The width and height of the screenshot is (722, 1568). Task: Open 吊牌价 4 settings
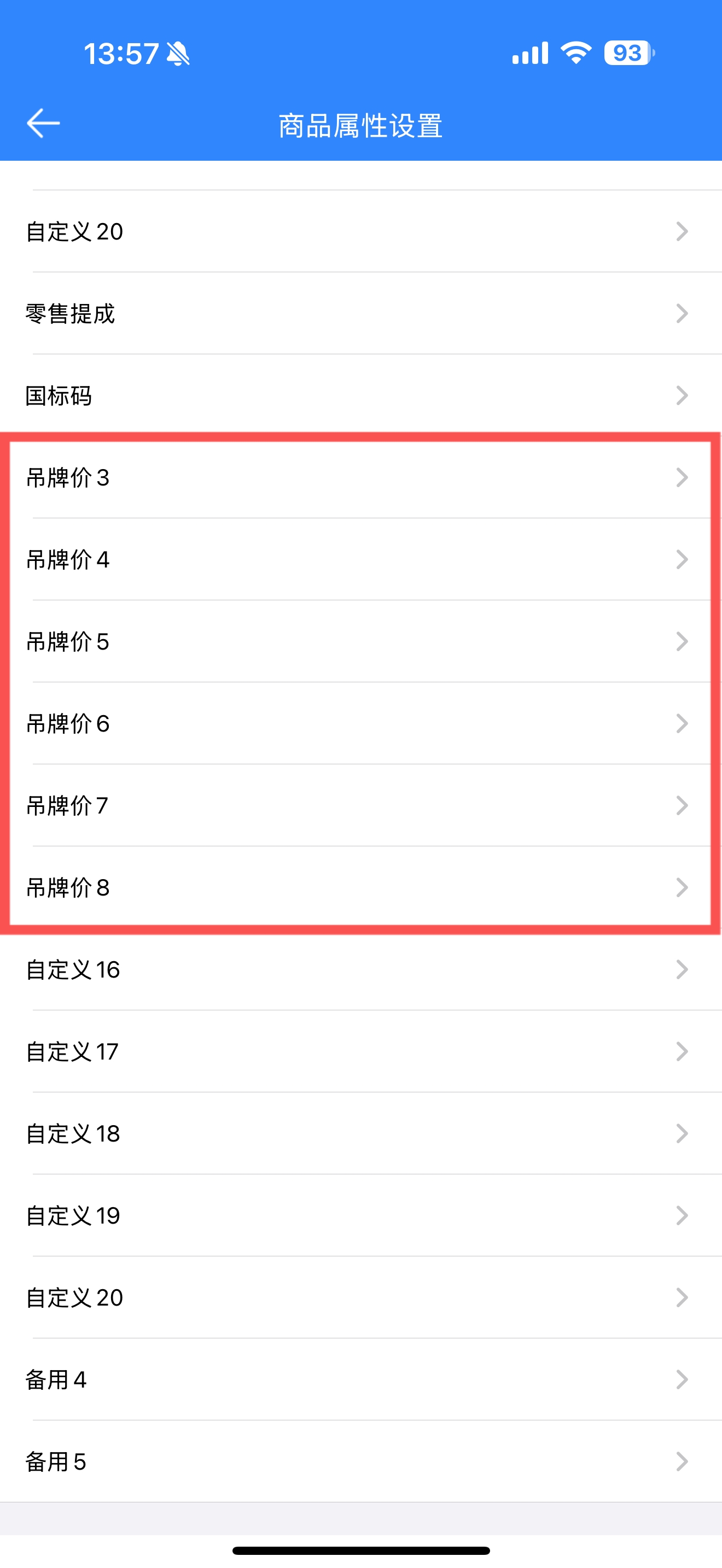361,559
